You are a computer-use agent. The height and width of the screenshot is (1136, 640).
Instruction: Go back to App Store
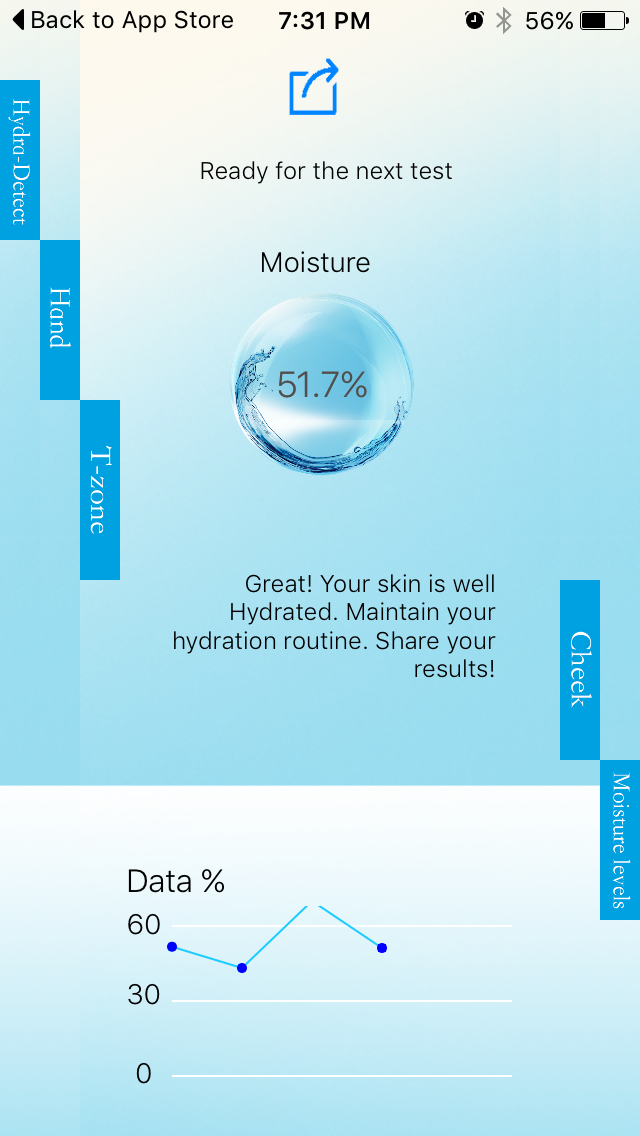pos(122,20)
